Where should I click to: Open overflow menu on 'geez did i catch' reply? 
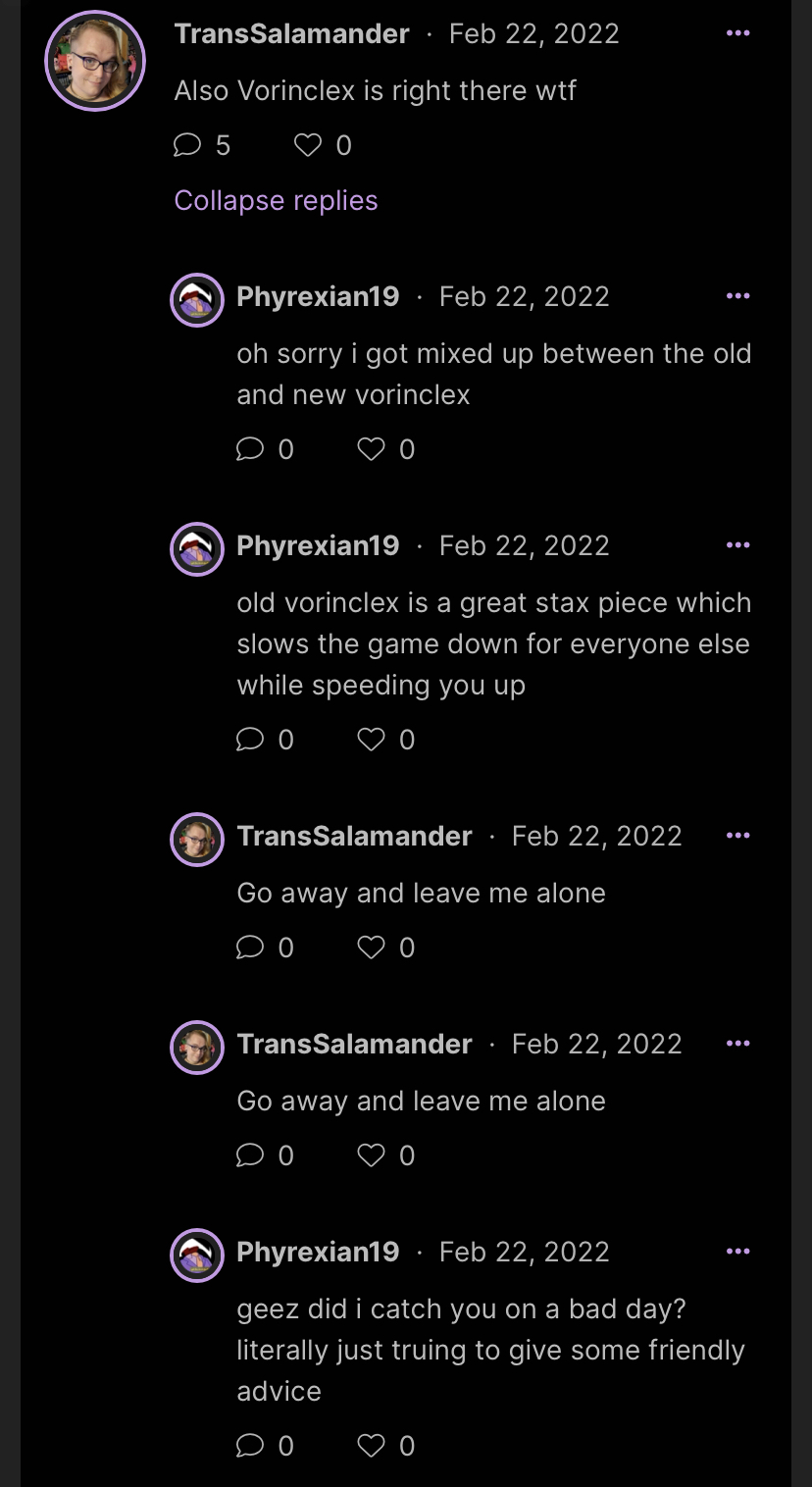pos(737,1252)
